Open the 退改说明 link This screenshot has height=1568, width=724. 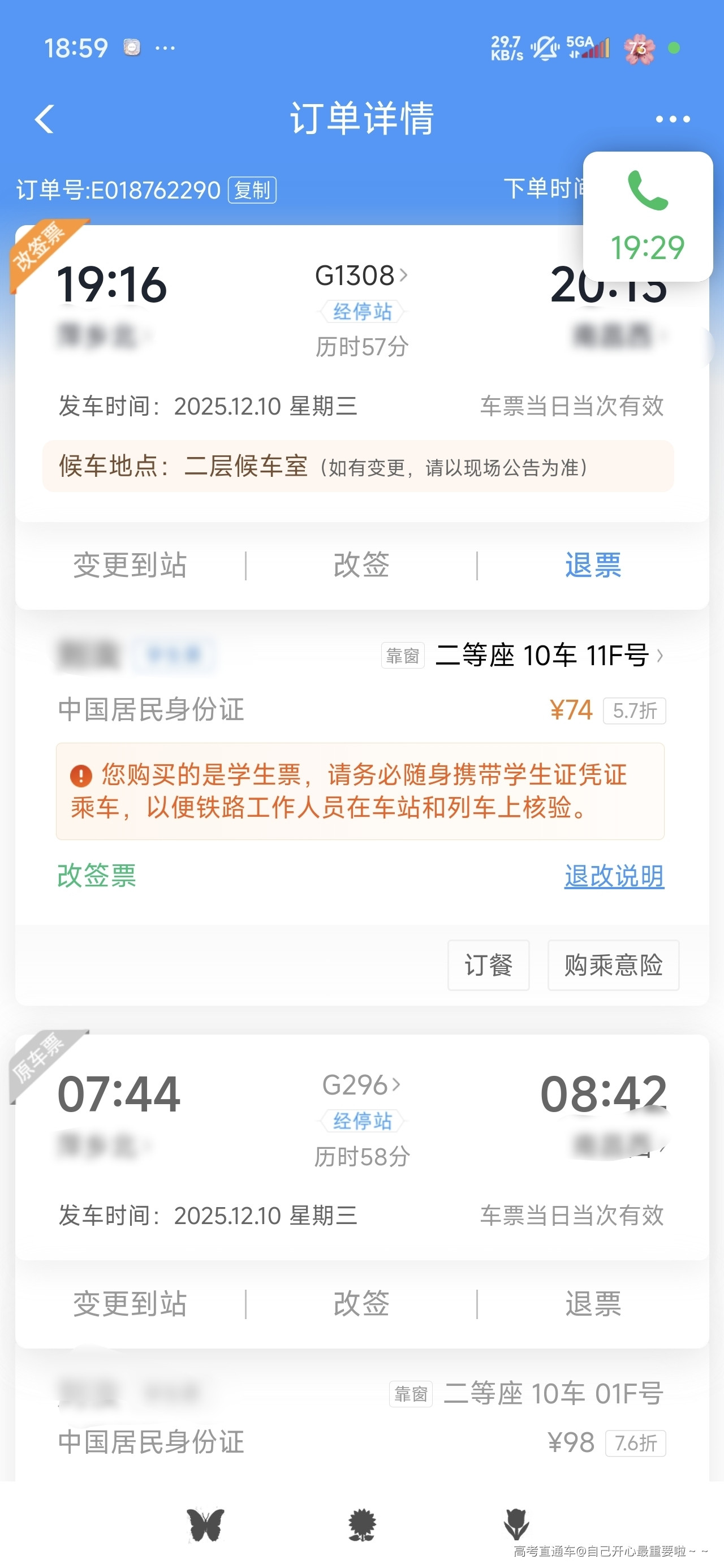coord(613,877)
